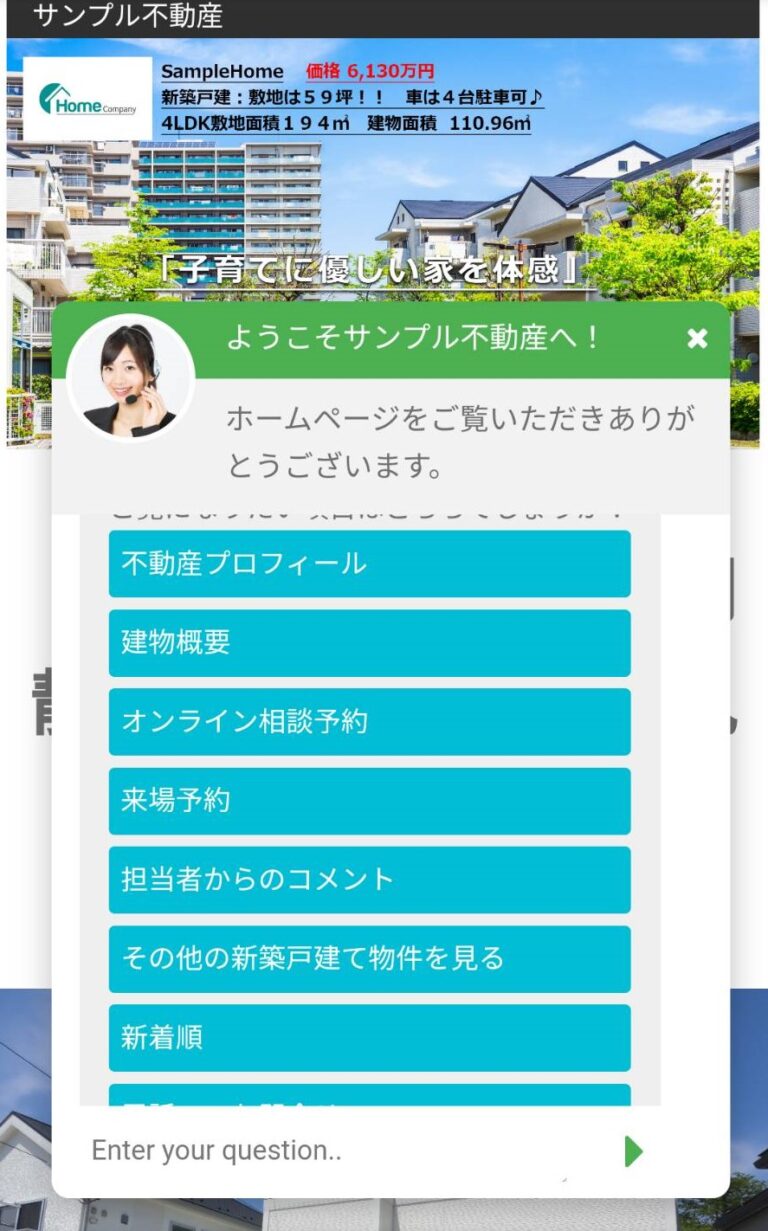
Task: Select 不動産プロフィール option
Action: click(x=370, y=564)
